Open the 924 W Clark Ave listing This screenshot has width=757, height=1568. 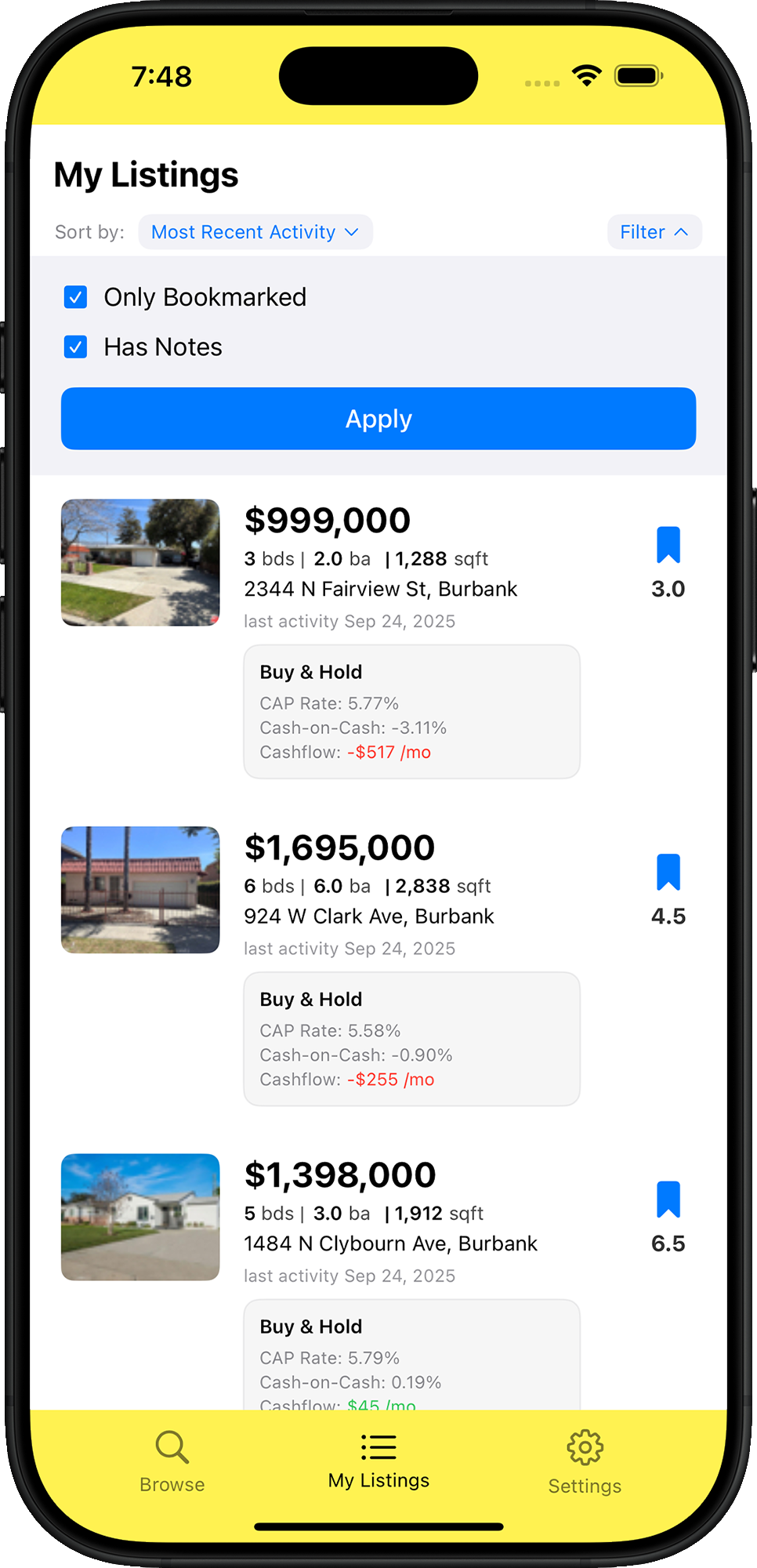pos(368,916)
